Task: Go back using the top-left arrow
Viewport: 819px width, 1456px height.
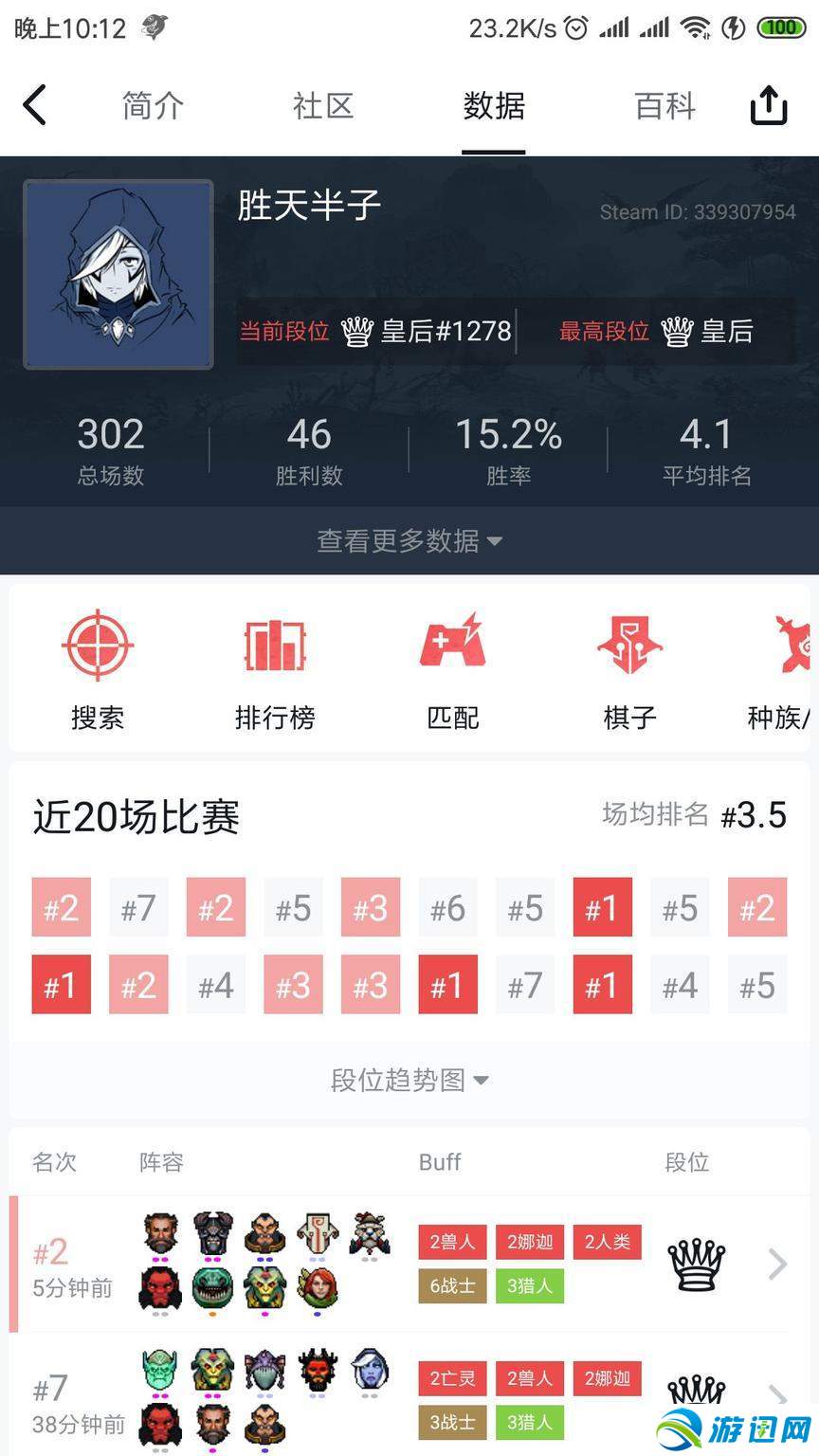Action: pyautogui.click(x=36, y=105)
